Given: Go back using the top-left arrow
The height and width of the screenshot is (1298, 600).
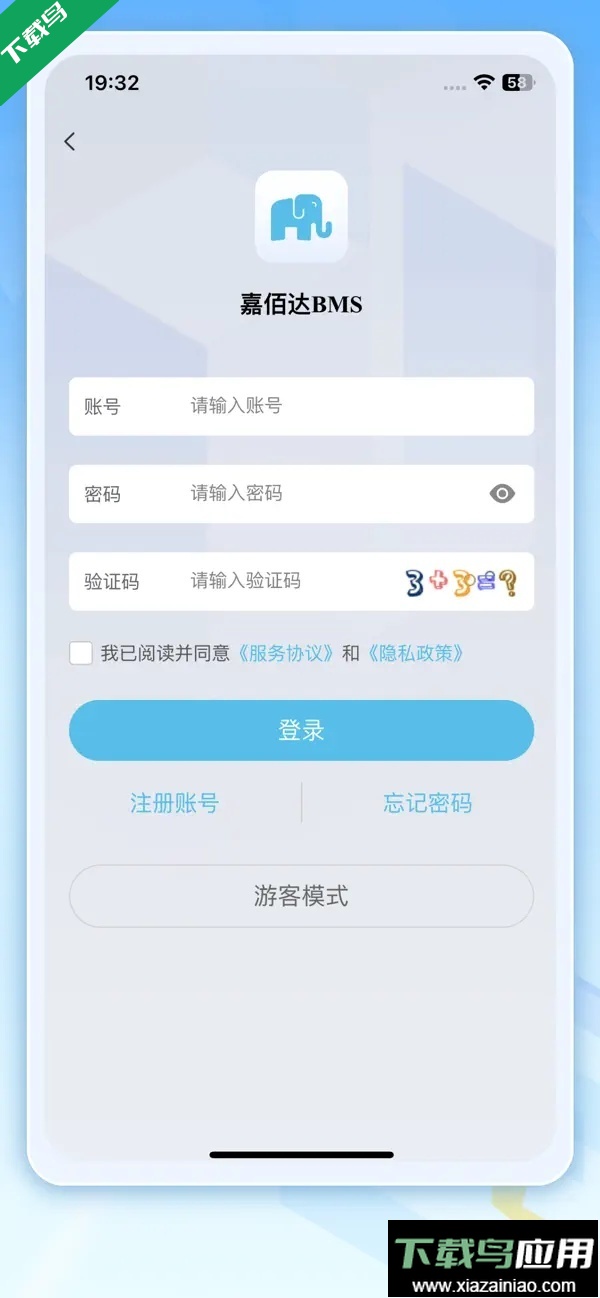Looking at the screenshot, I should pyautogui.click(x=69, y=142).
